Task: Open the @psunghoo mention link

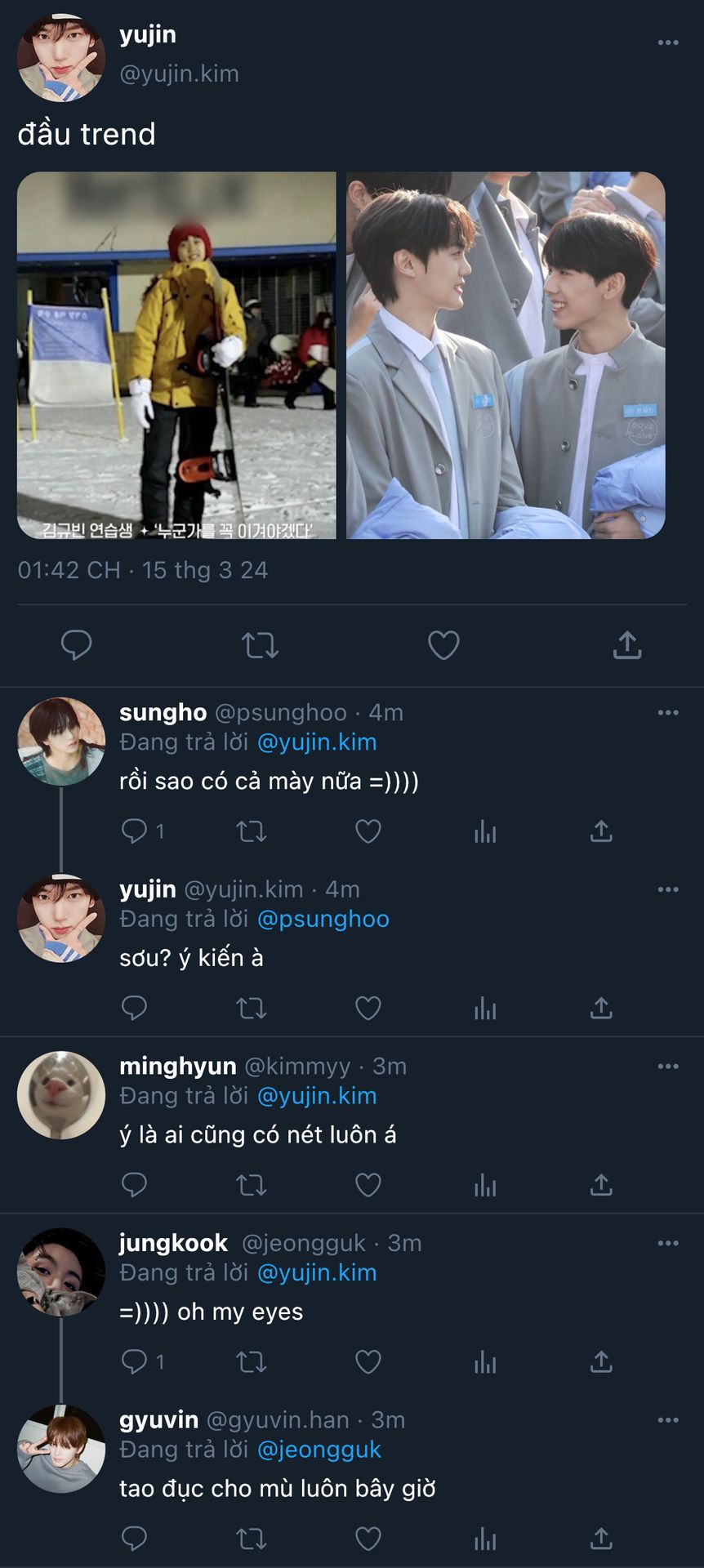Action: [323, 920]
